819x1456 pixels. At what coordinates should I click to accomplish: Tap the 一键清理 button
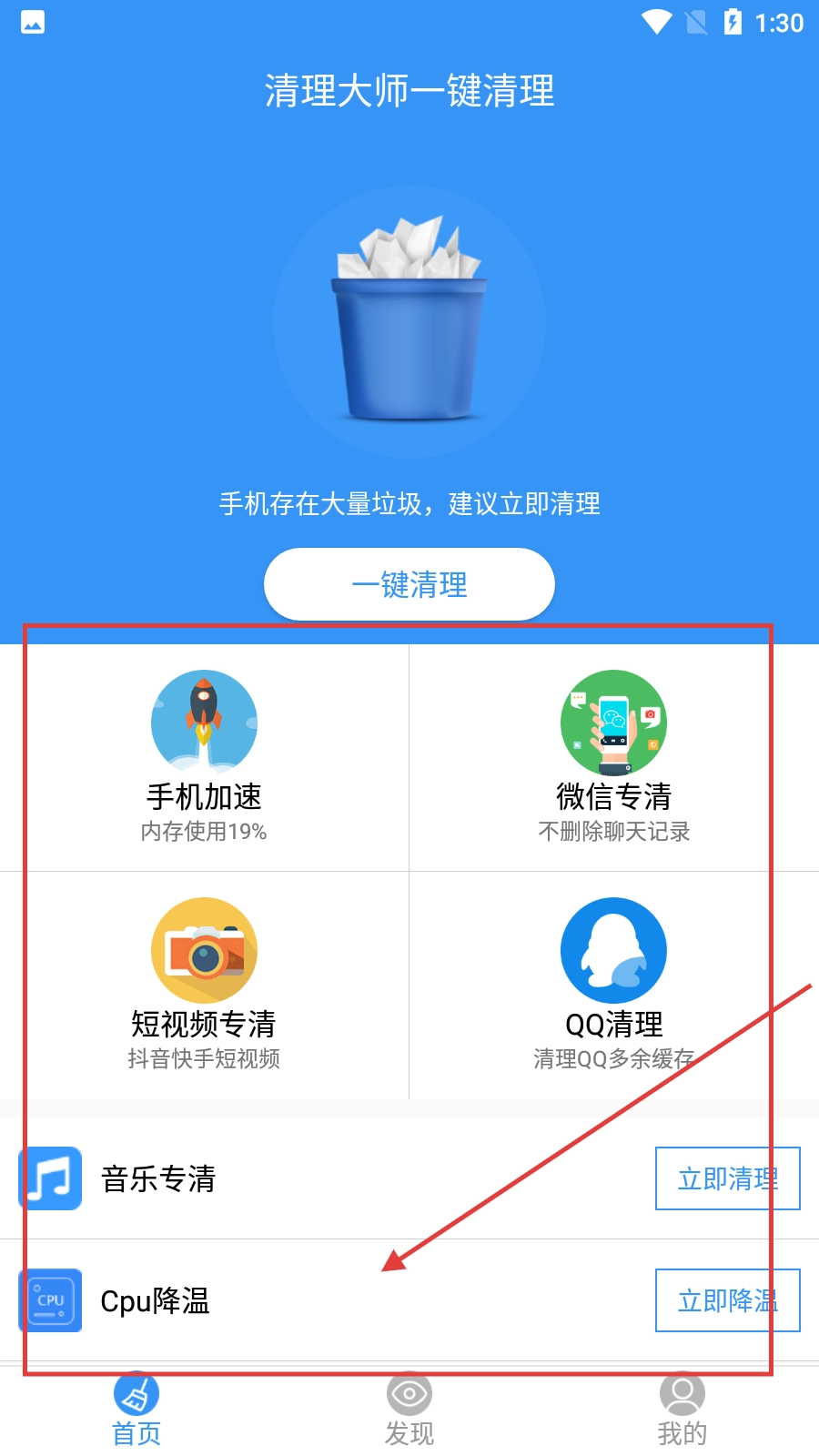tap(409, 584)
